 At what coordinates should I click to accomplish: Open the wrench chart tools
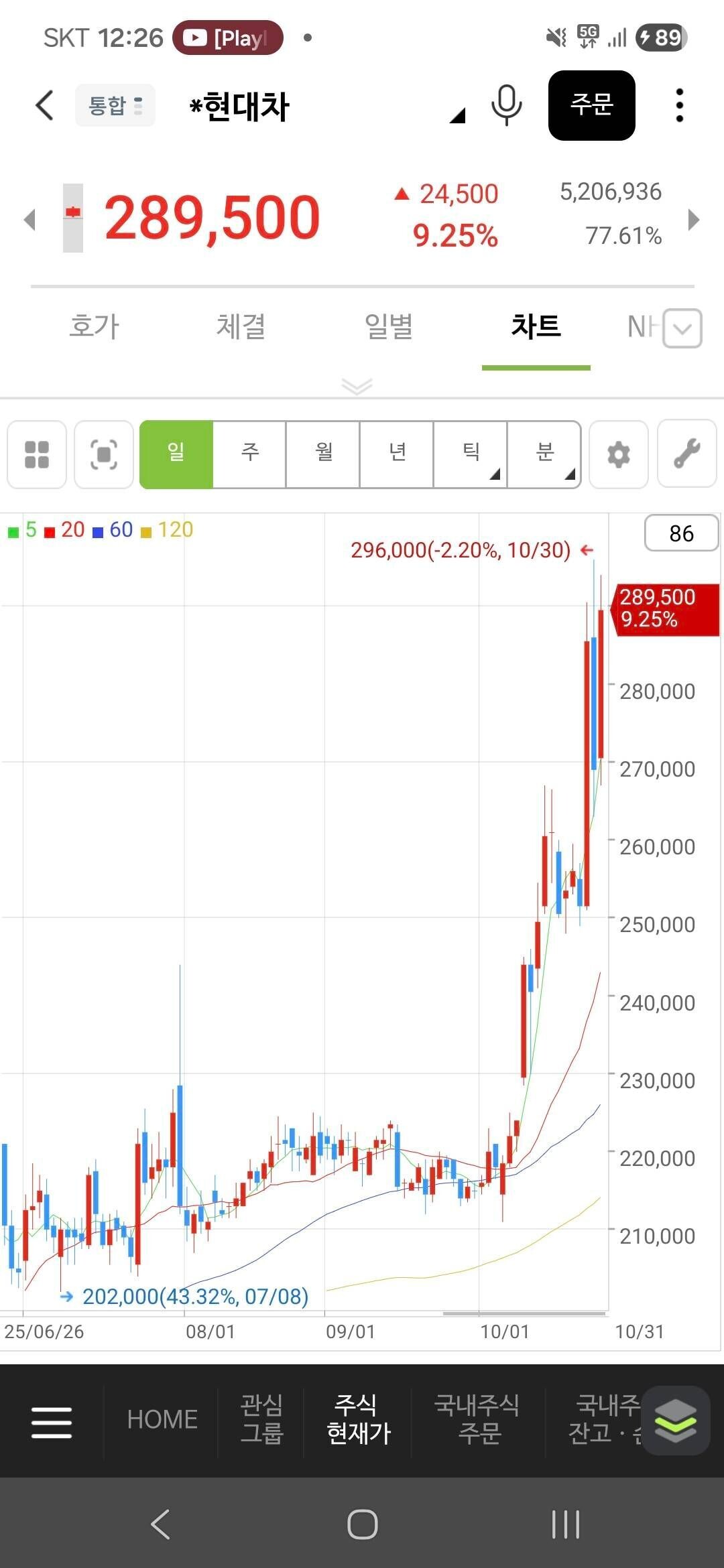pos(687,454)
